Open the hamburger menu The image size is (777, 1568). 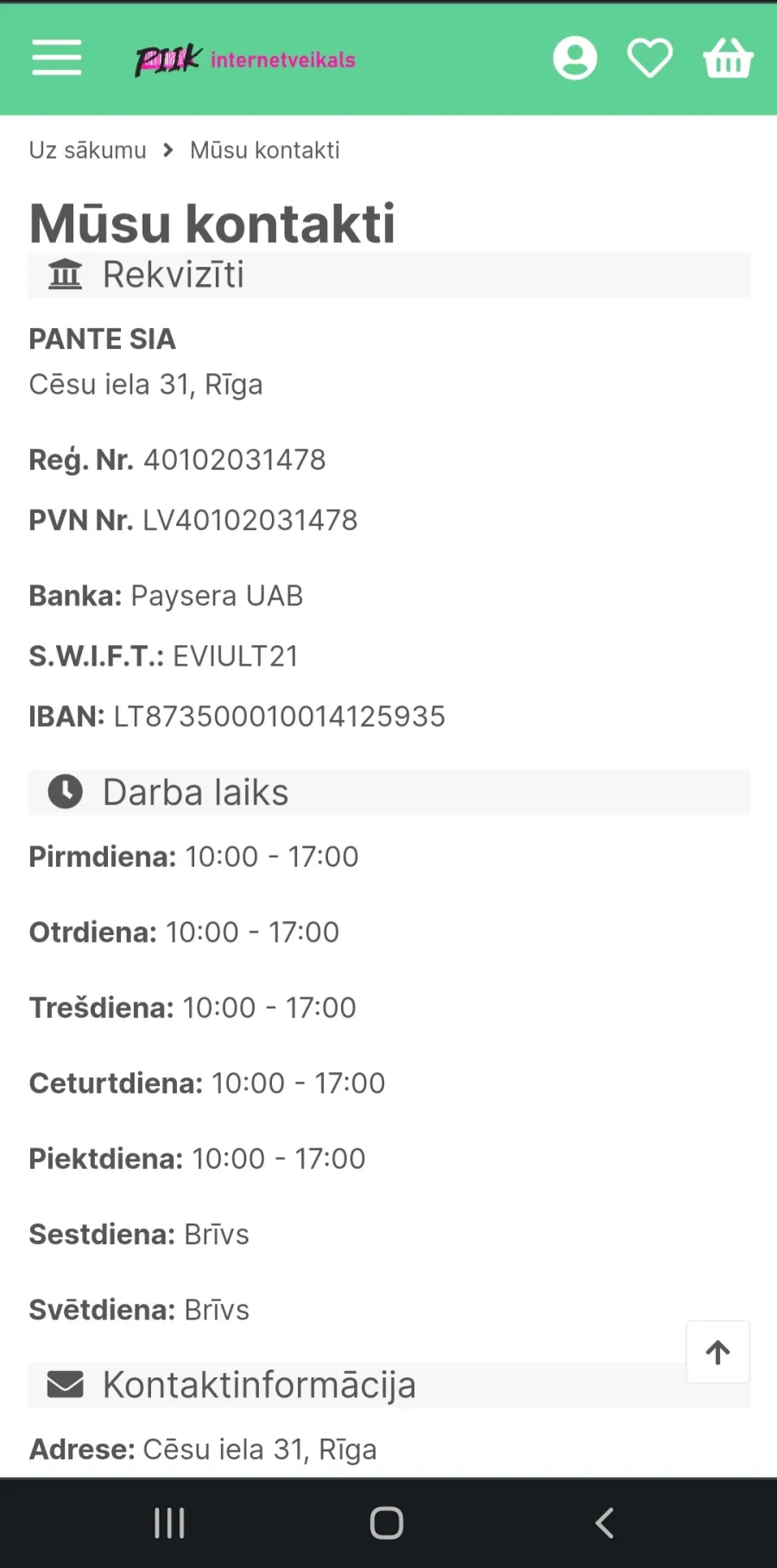click(57, 58)
